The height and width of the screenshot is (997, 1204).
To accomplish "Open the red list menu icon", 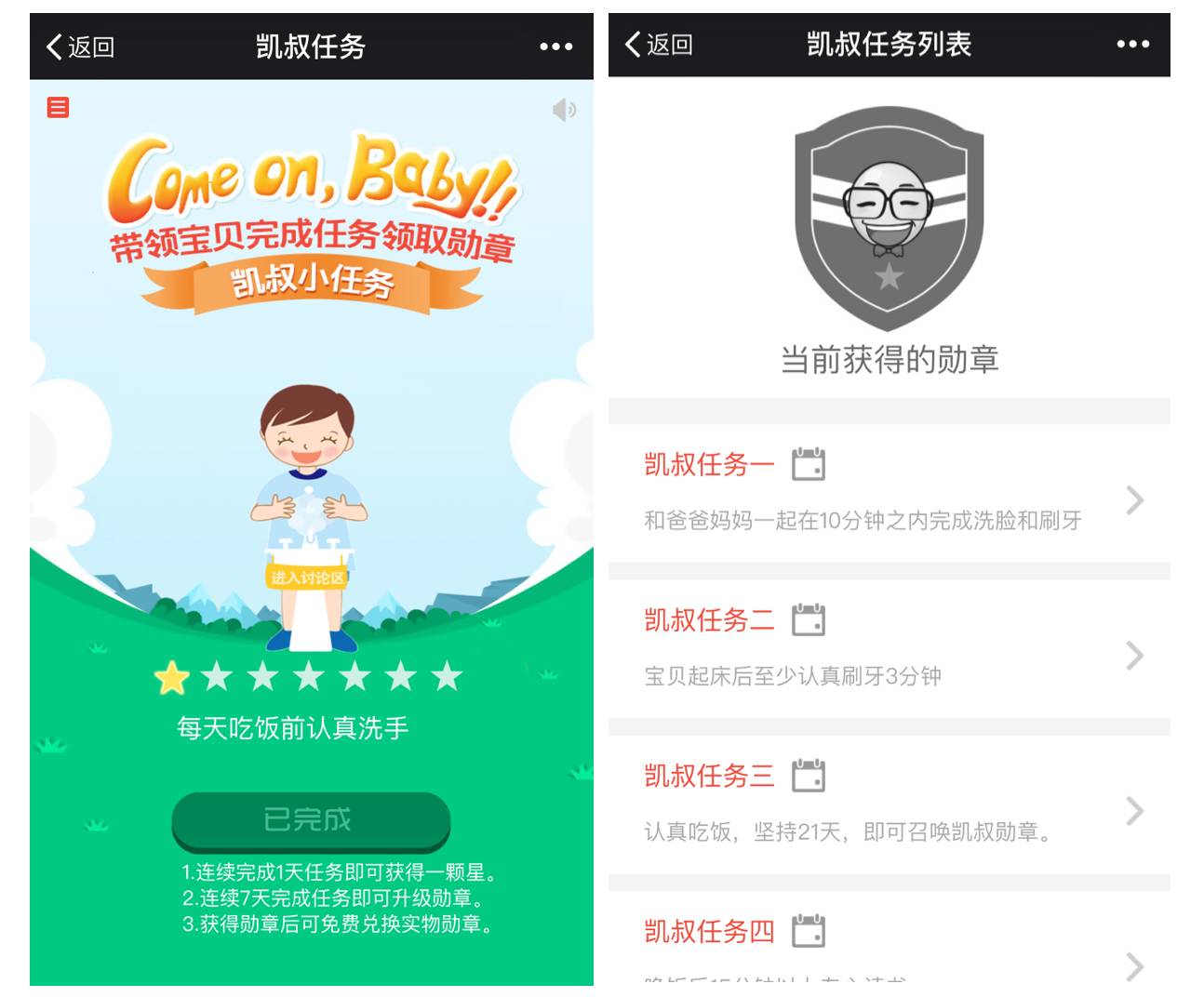I will [58, 108].
